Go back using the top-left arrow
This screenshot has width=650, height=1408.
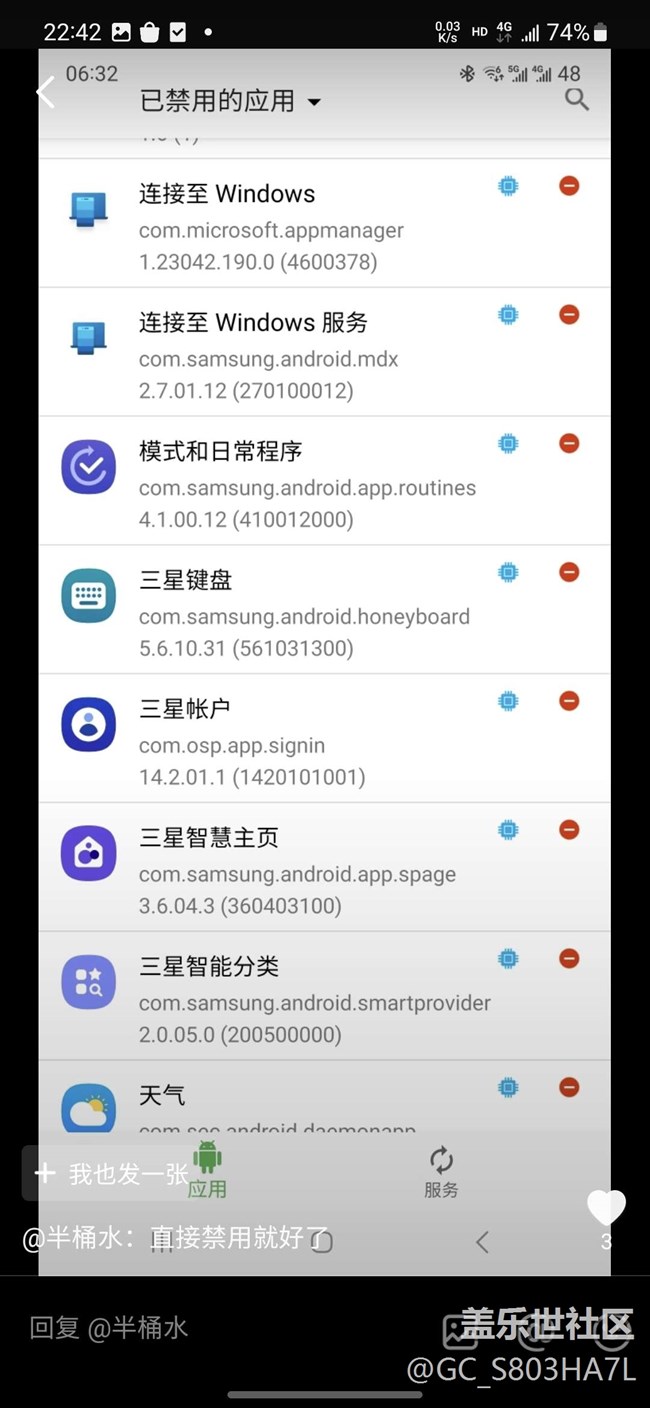point(46,93)
